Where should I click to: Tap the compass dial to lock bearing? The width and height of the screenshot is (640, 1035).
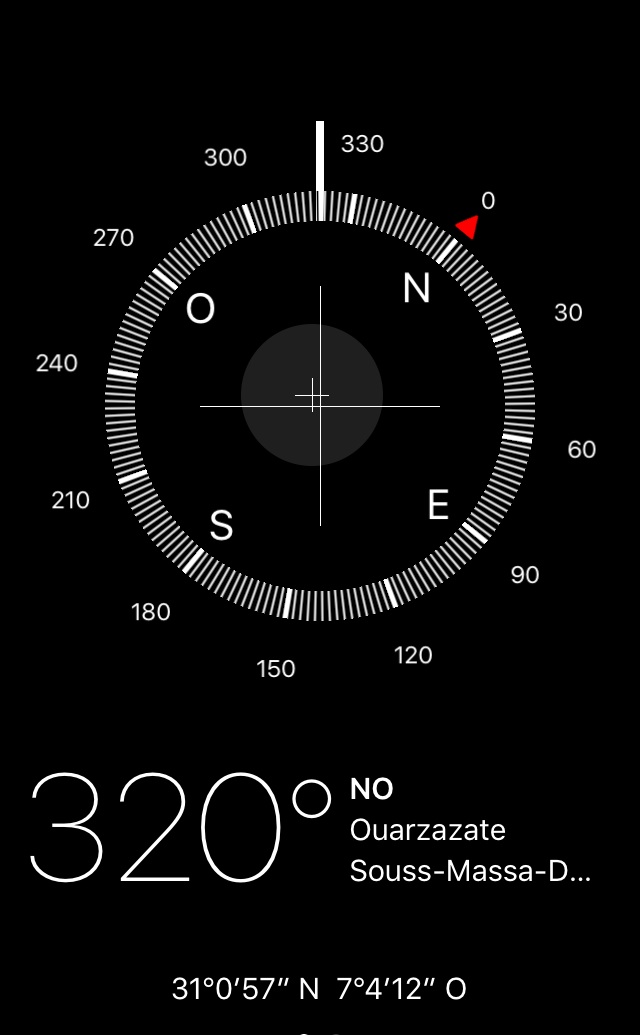coord(320,406)
